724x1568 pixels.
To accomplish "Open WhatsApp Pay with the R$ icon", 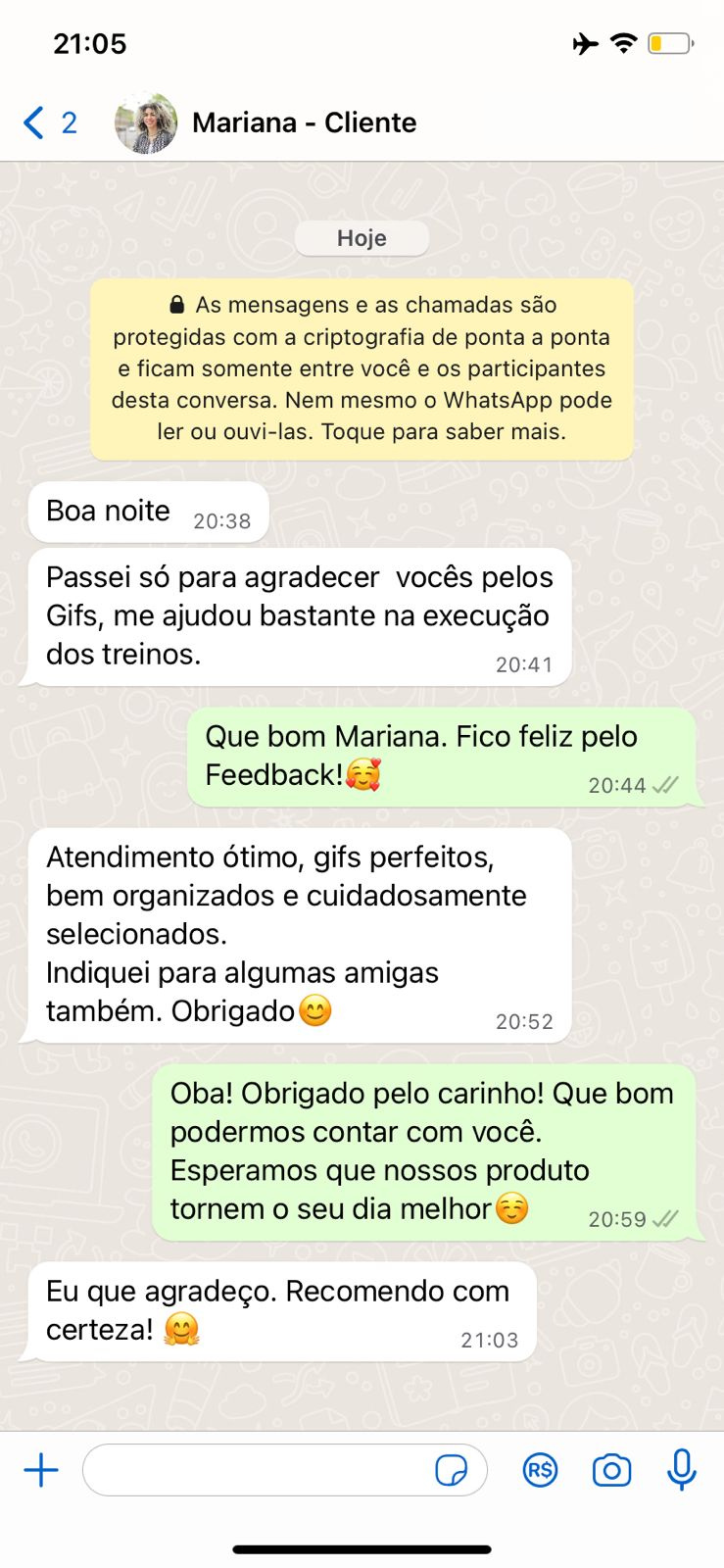I will (540, 1470).
